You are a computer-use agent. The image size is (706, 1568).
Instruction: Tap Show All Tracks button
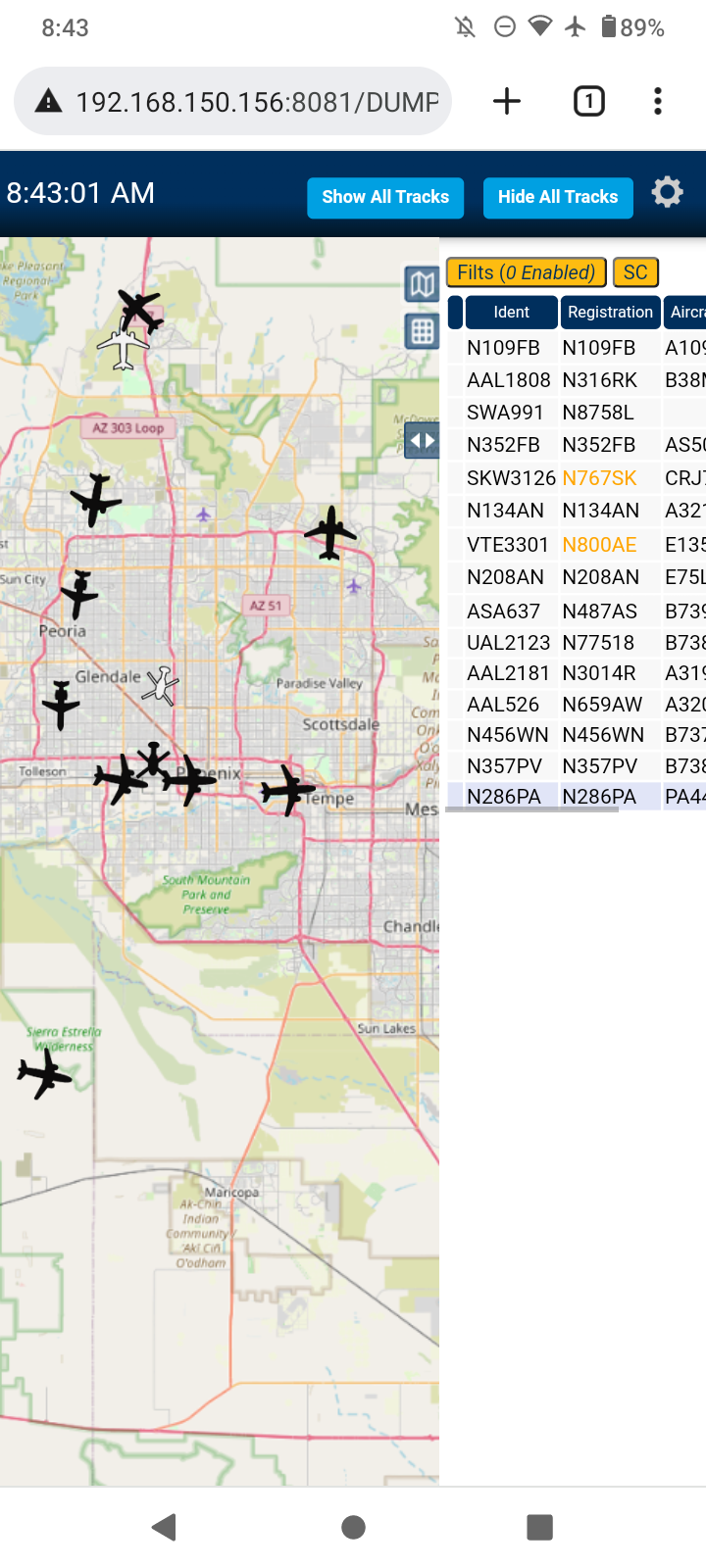pyautogui.click(x=385, y=197)
